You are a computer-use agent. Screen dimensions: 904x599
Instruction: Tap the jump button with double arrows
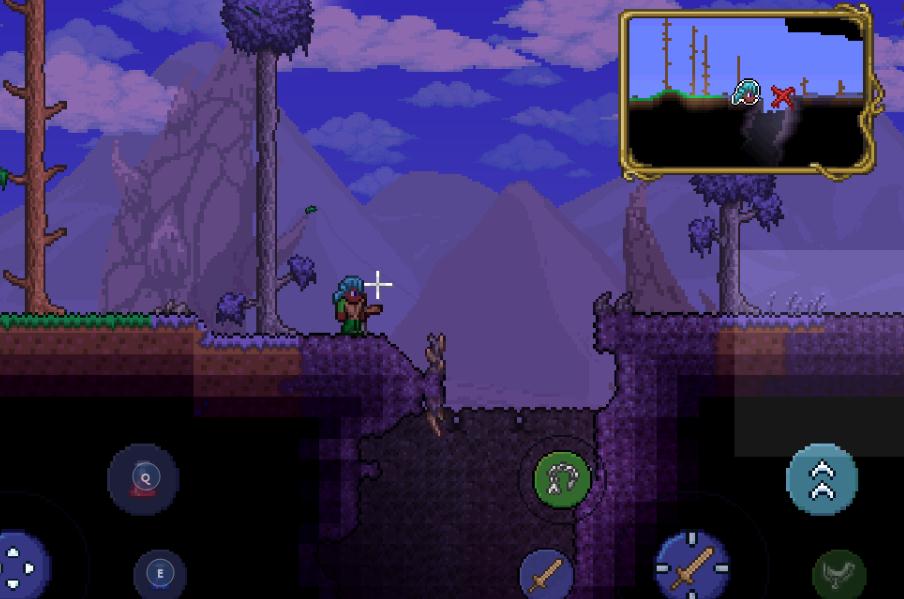point(822,479)
